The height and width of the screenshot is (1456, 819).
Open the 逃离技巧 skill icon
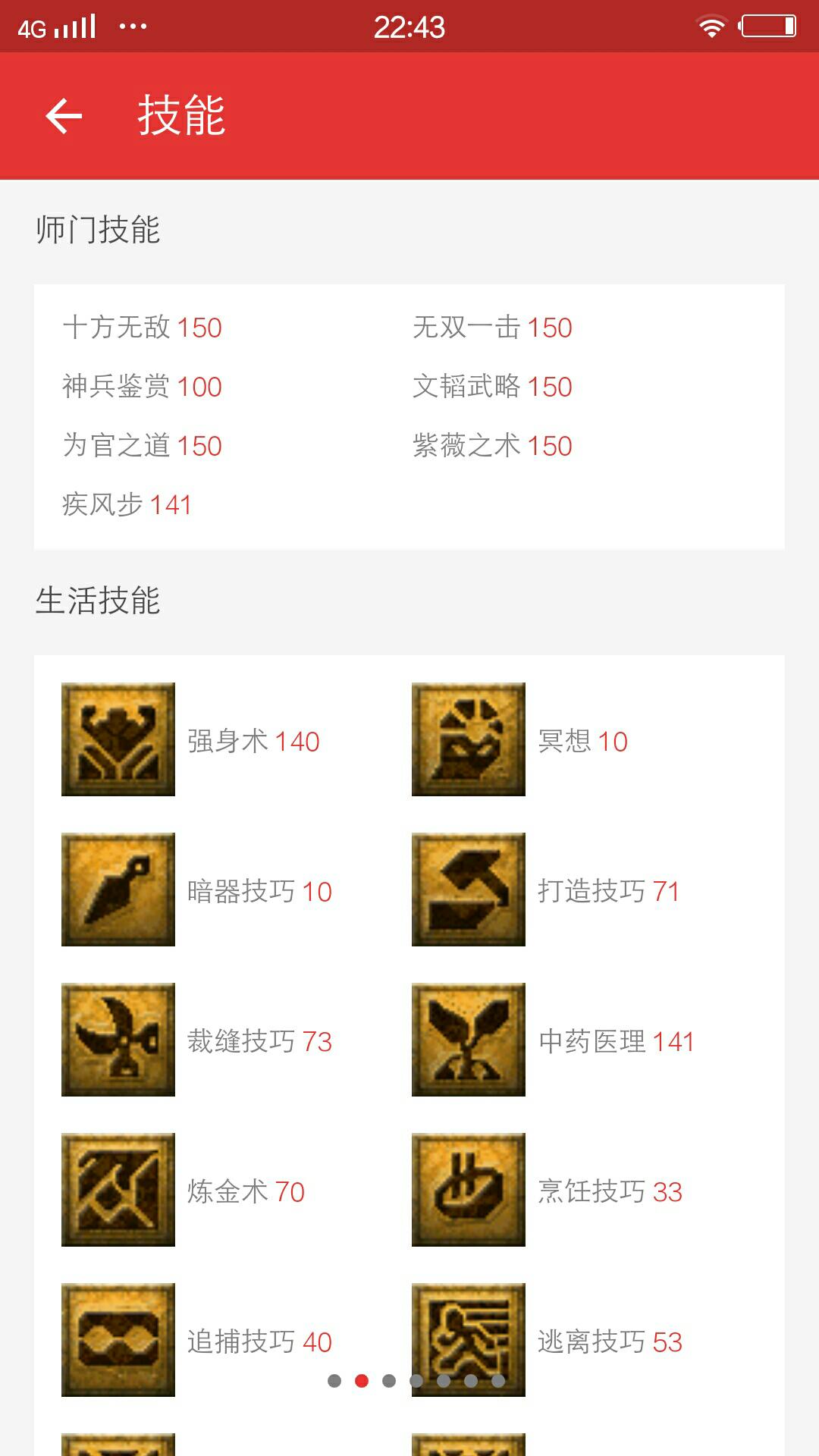pos(468,1340)
